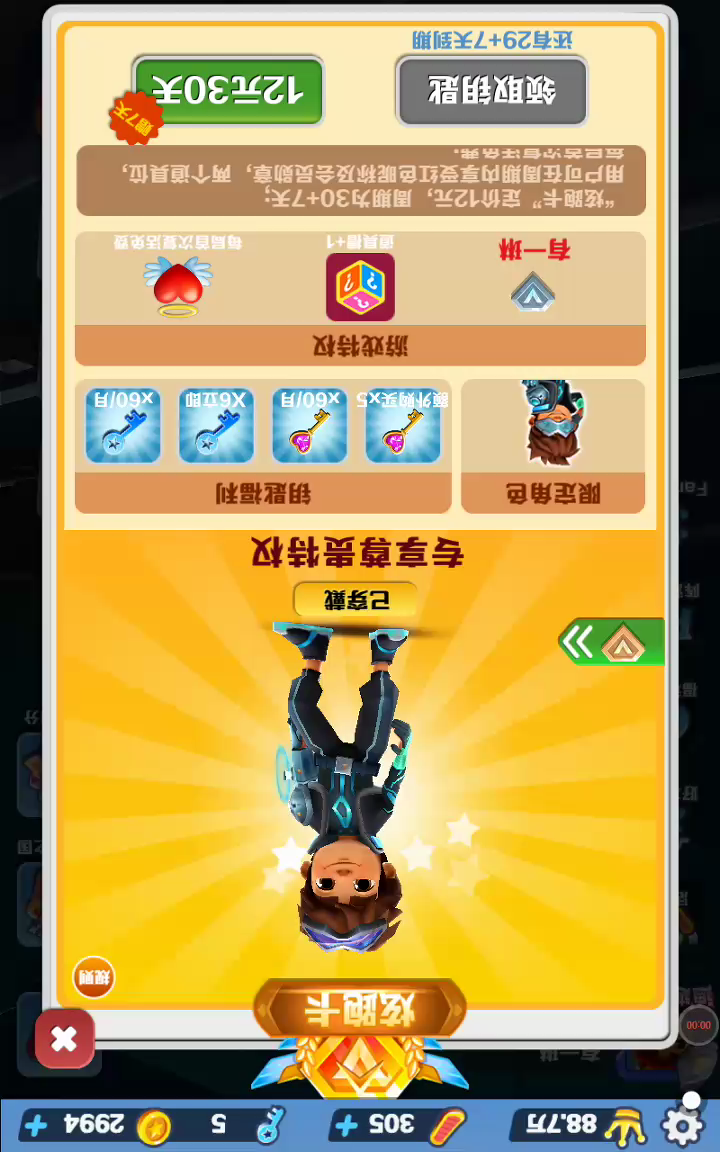Image resolution: width=720 pixels, height=1152 pixels.
Task: Close the 炫跑卡 dialog with the red X
Action: [x=65, y=1039]
